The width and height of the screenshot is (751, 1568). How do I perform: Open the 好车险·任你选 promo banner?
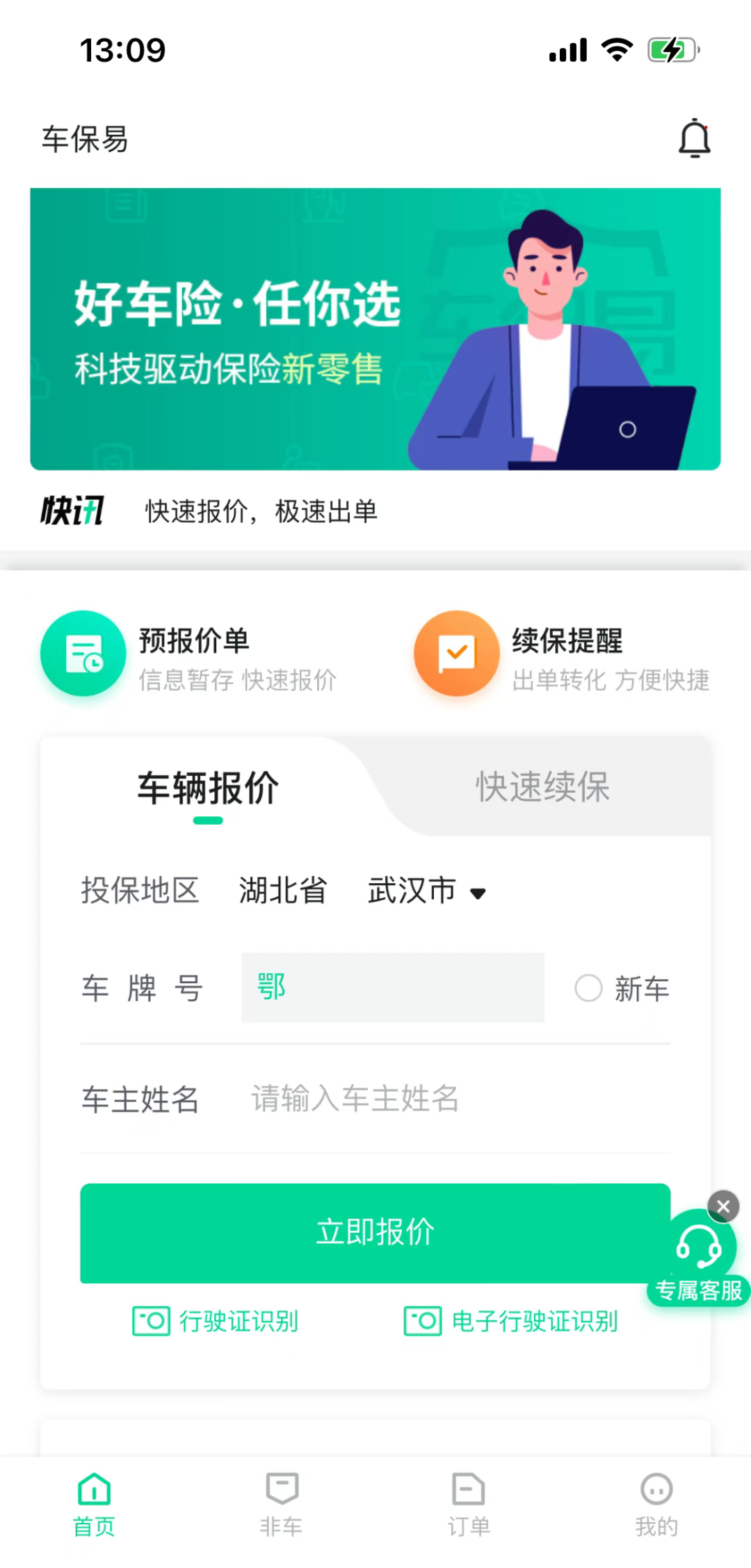(375, 329)
